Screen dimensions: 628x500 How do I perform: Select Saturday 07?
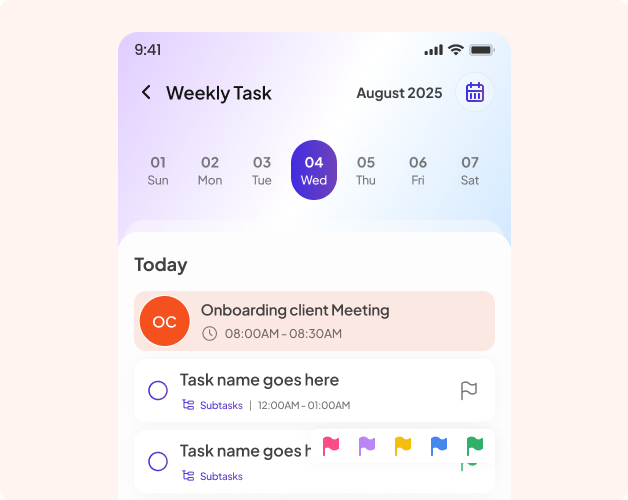[470, 170]
